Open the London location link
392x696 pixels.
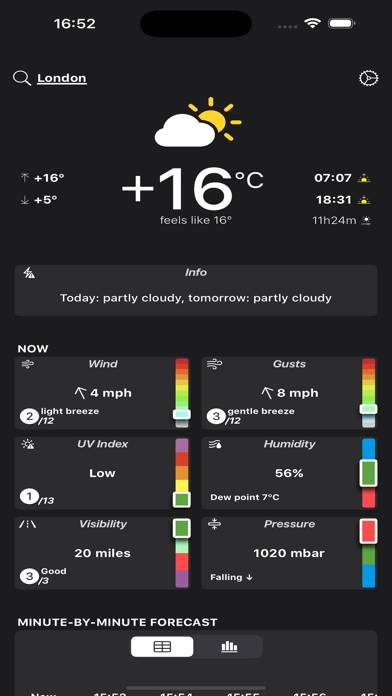point(62,78)
